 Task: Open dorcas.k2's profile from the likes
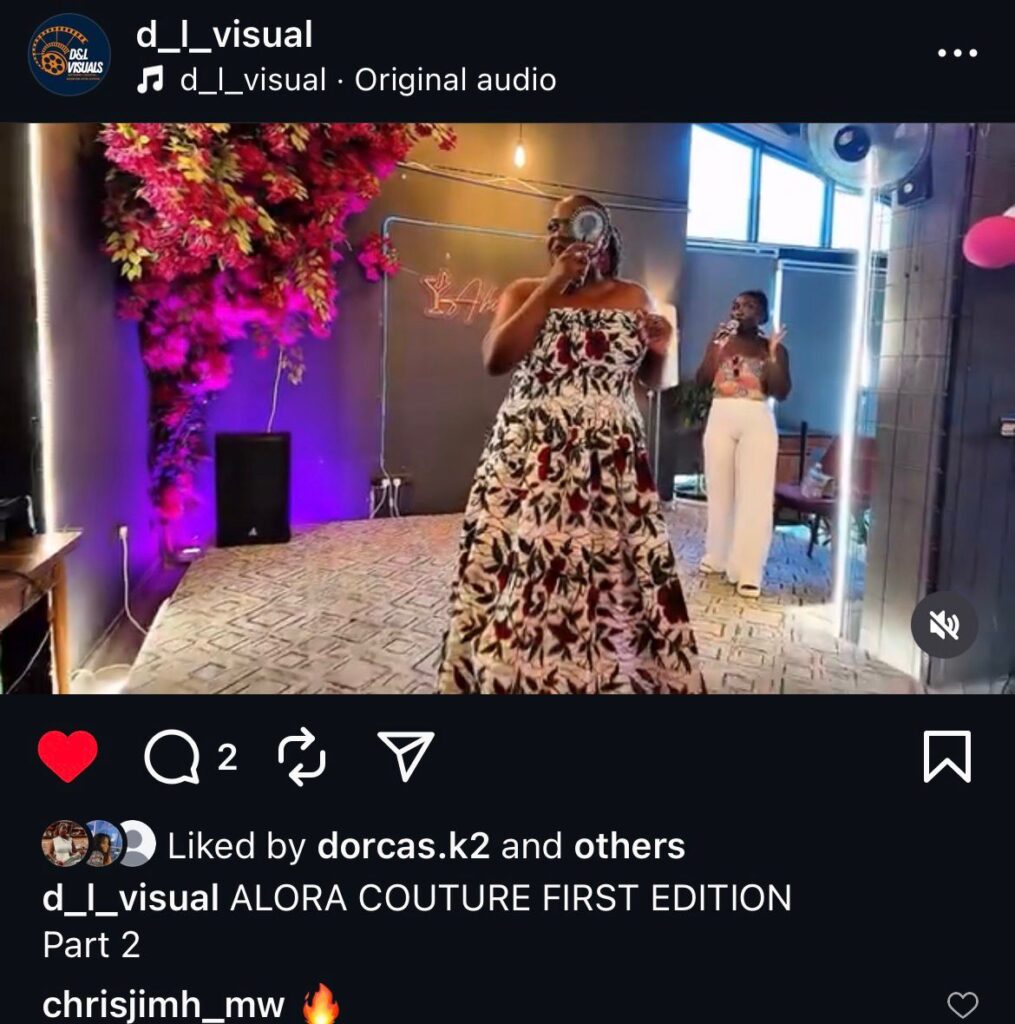click(x=403, y=846)
